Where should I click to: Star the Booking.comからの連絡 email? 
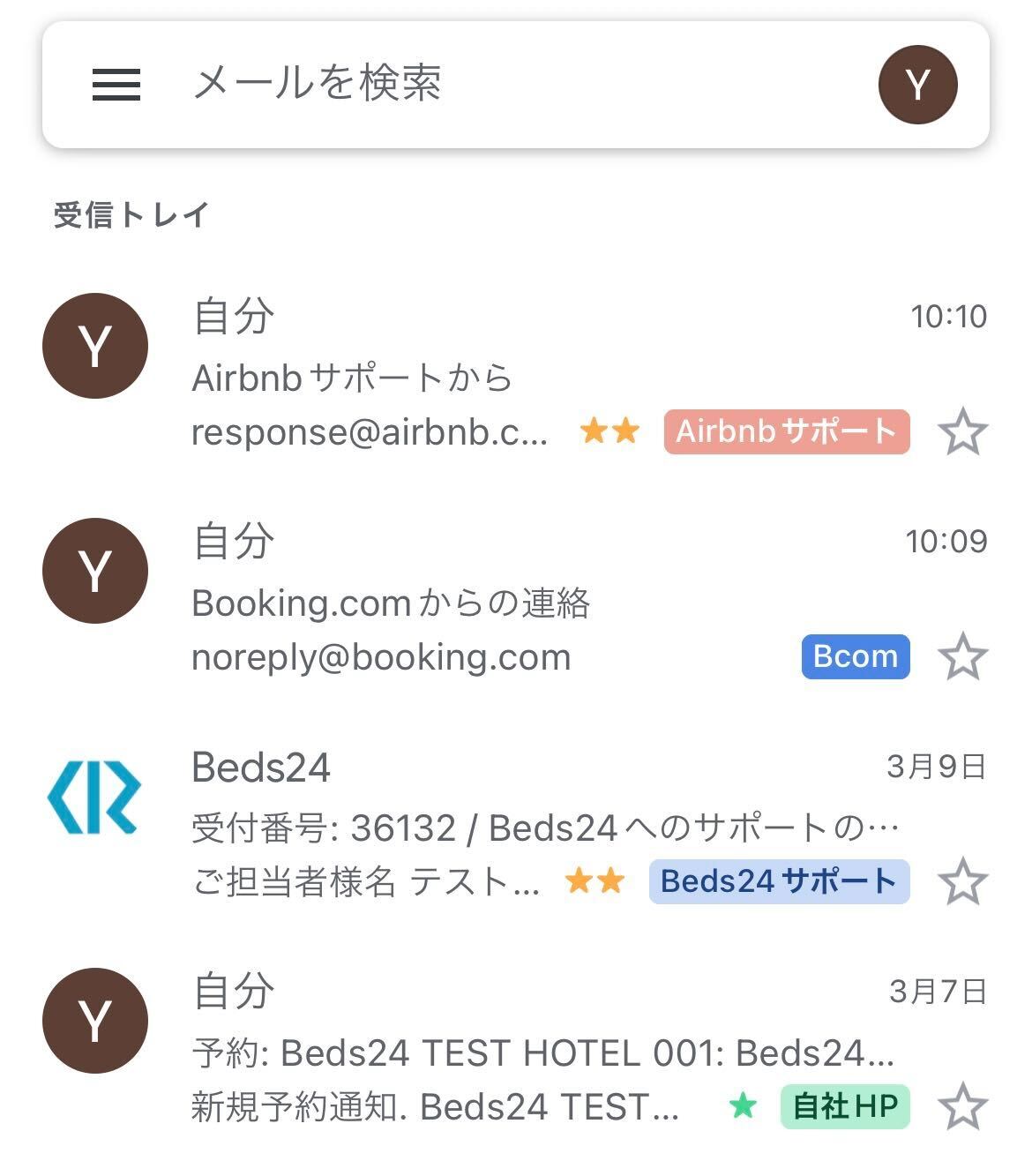point(962,657)
